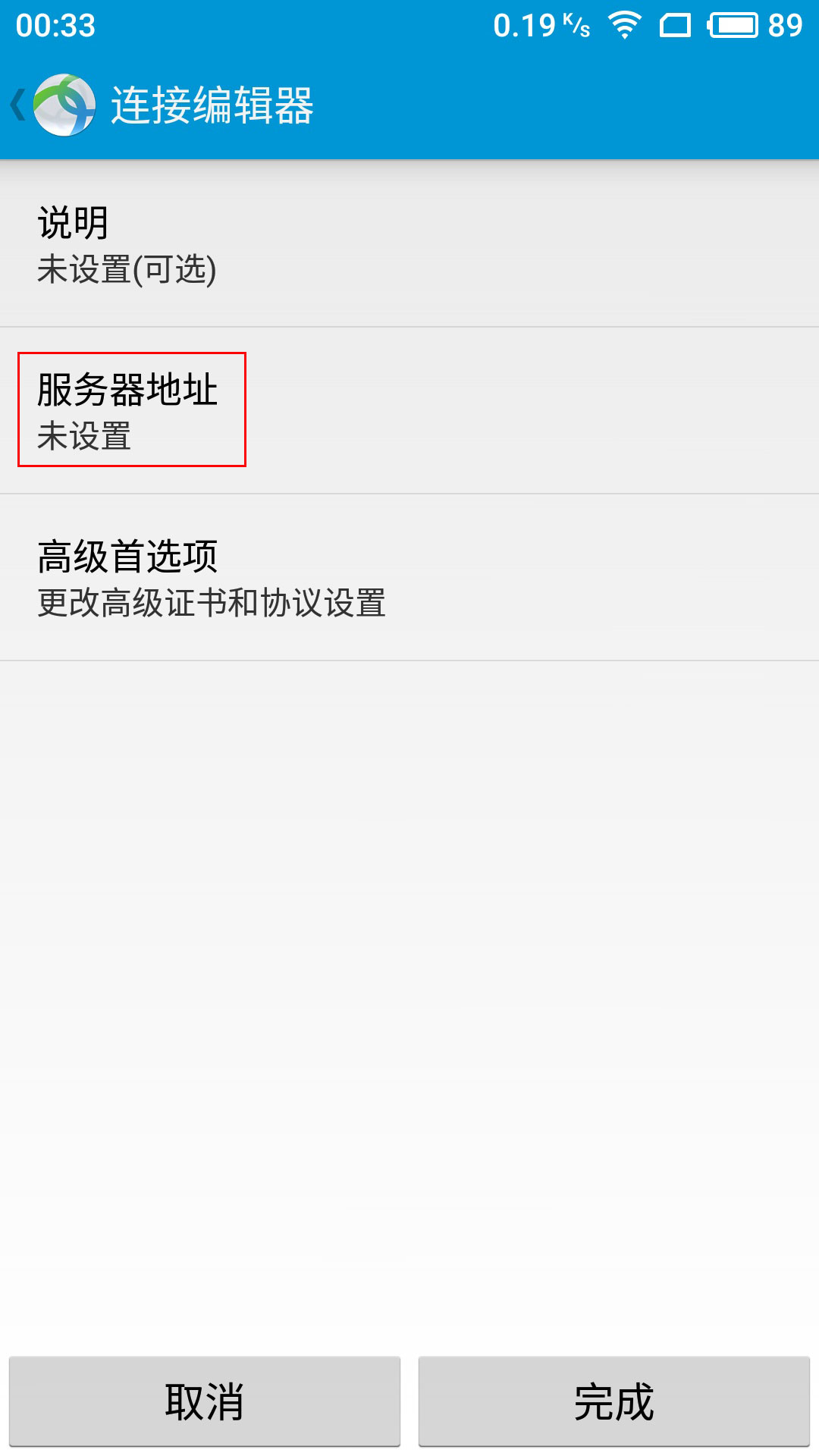Screen dimensions: 819x1456
Task: Tap 完成 to finish editing
Action: coord(613,1401)
